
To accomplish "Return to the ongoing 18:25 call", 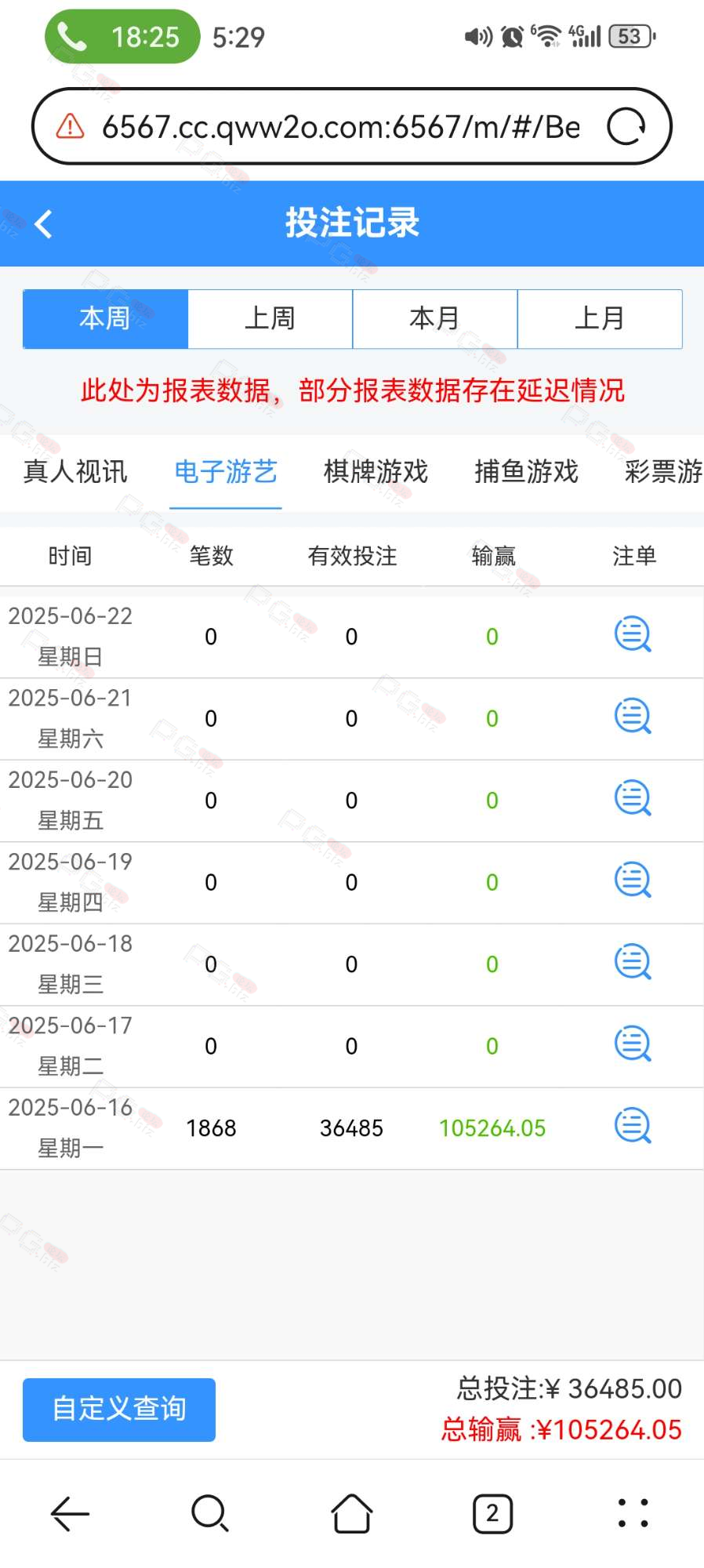I will pyautogui.click(x=122, y=37).
